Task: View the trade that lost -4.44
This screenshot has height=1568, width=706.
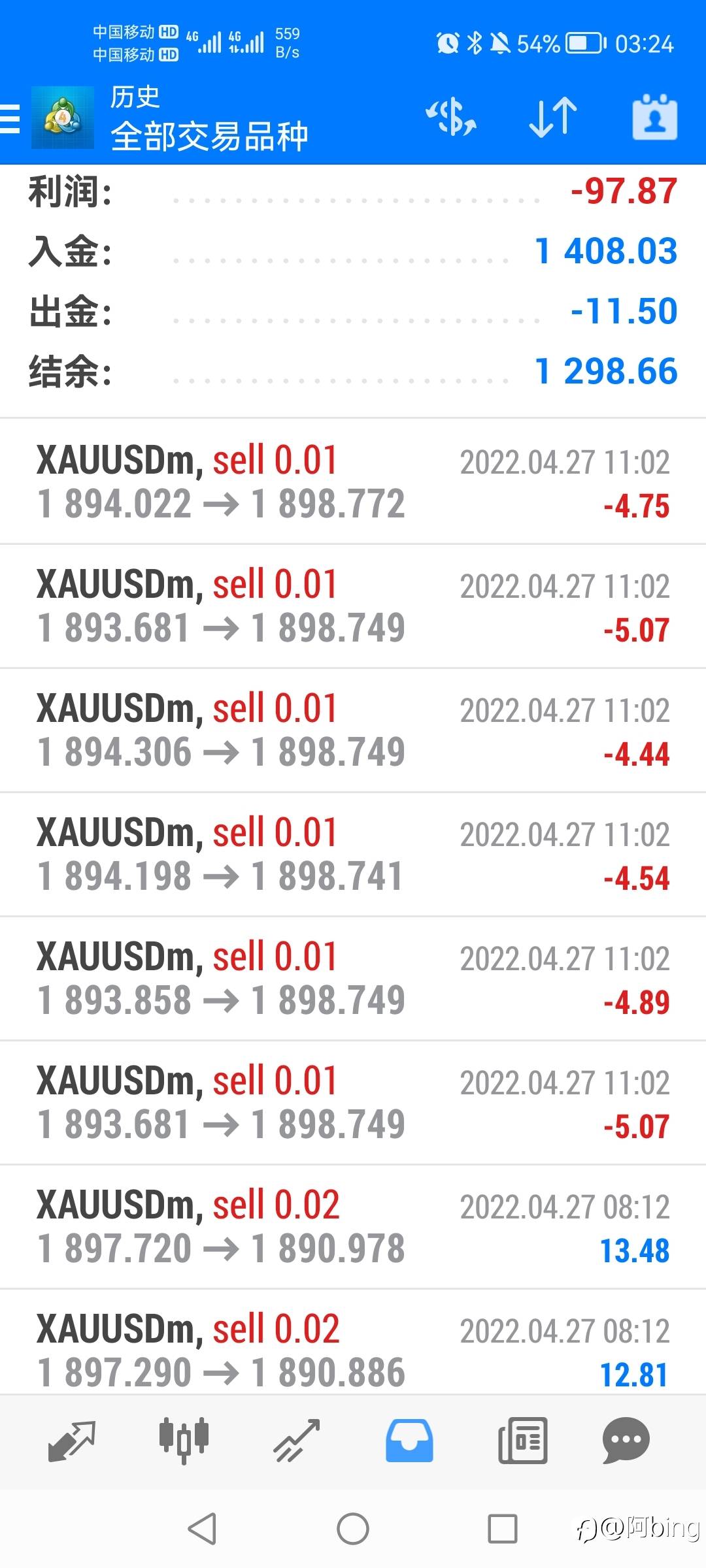Action: (x=353, y=730)
